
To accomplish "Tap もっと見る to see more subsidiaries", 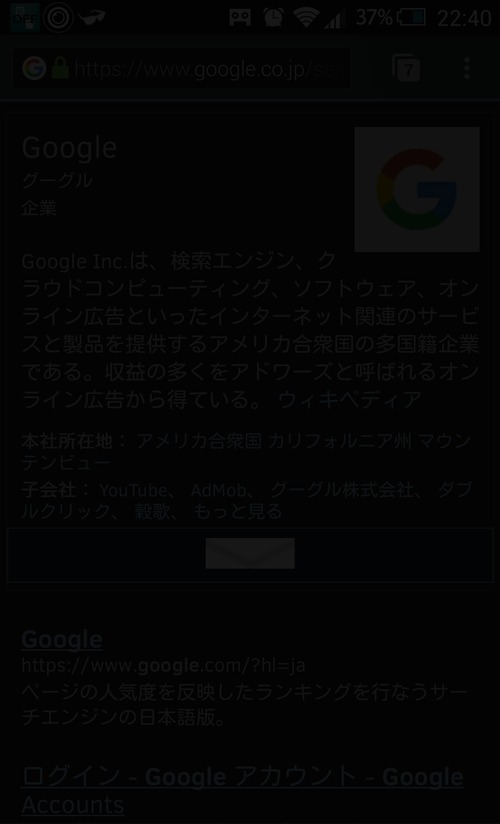I will pyautogui.click(x=238, y=511).
